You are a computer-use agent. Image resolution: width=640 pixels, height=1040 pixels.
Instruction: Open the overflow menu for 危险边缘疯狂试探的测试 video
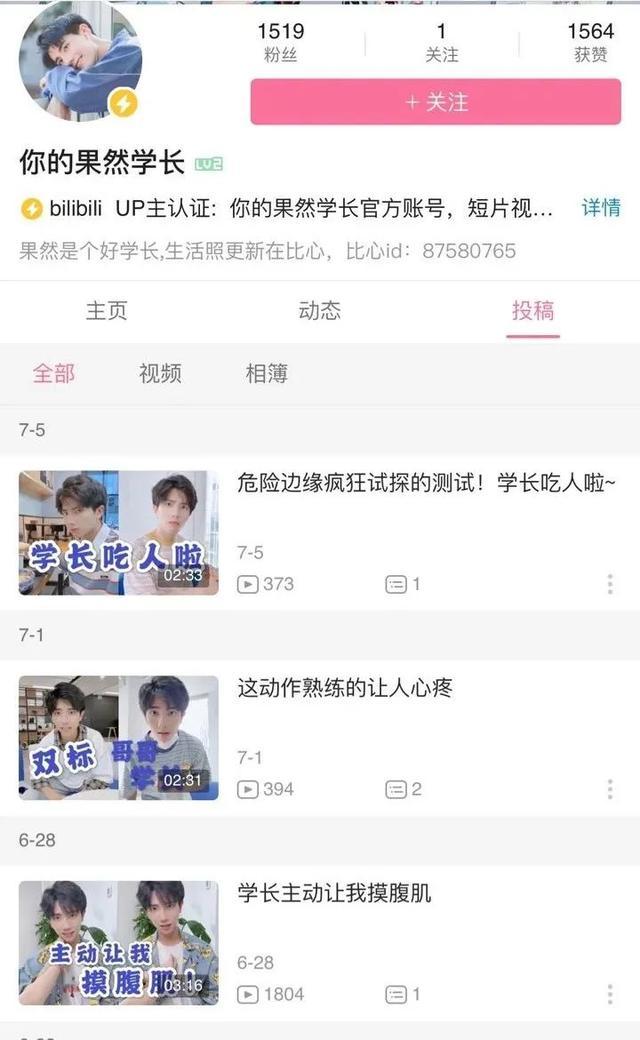610,584
